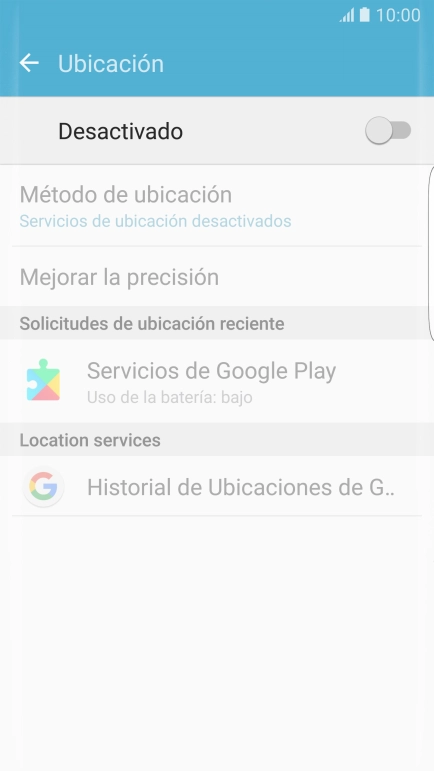Turn on the Desactivado location switch
This screenshot has height=771, width=434.
pyautogui.click(x=388, y=131)
